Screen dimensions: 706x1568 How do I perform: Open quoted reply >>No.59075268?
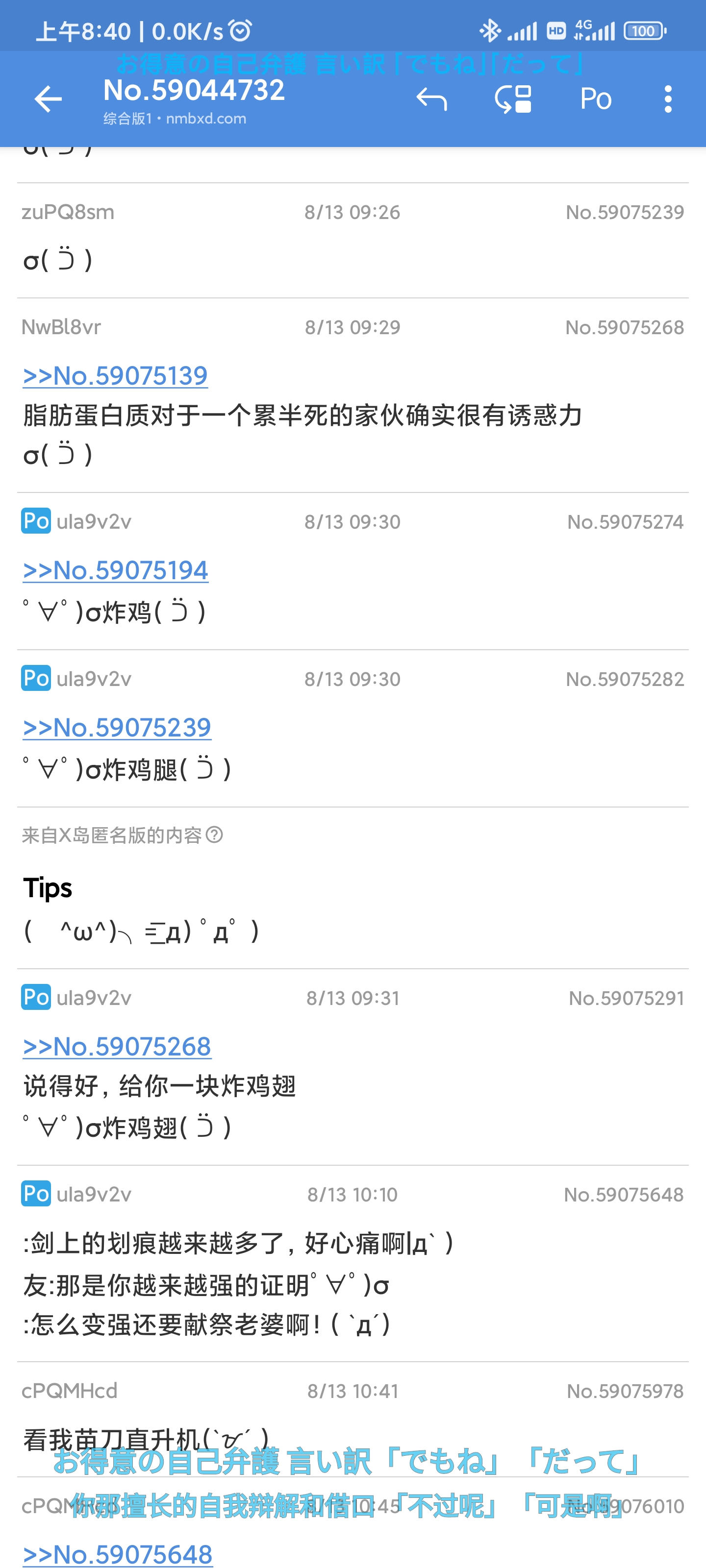point(117,1046)
